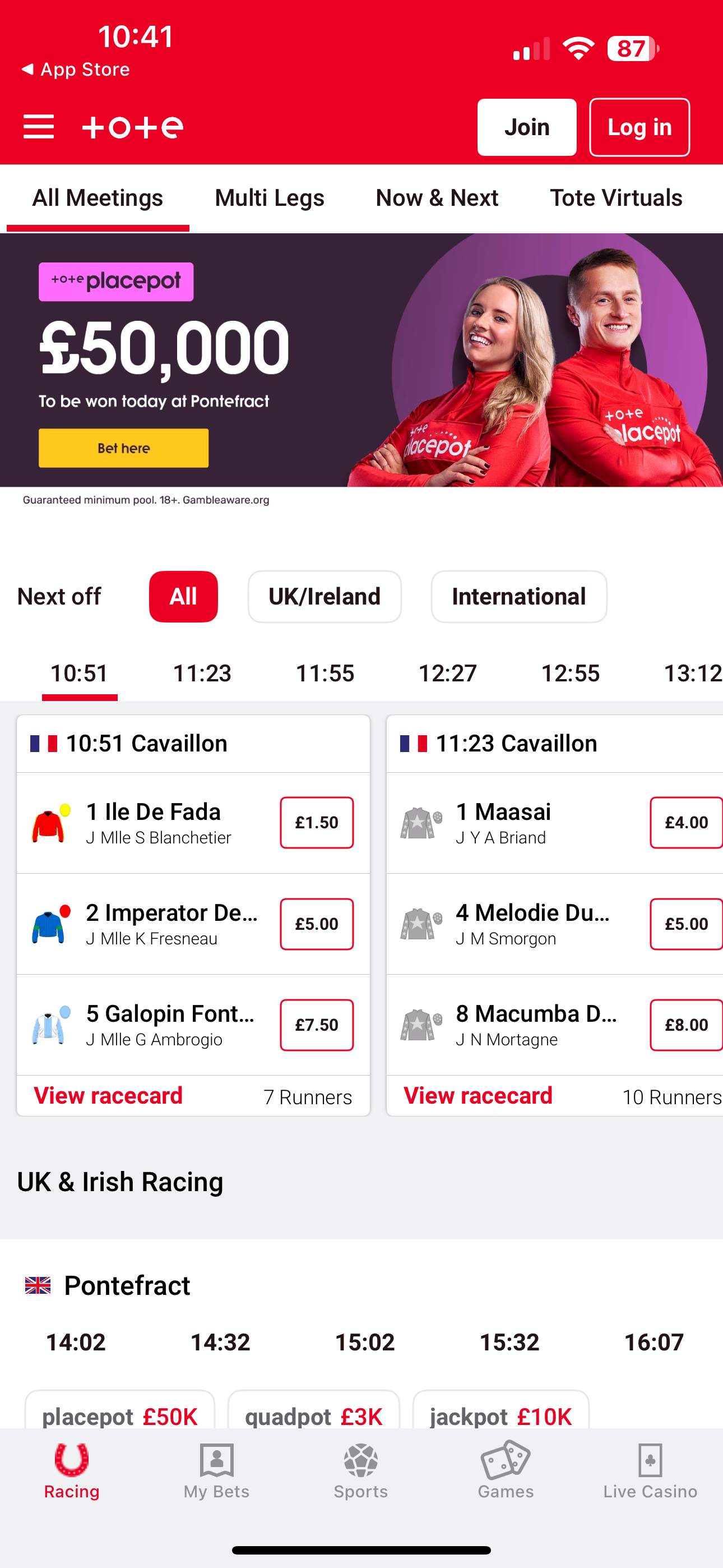Log in to your account

point(639,127)
